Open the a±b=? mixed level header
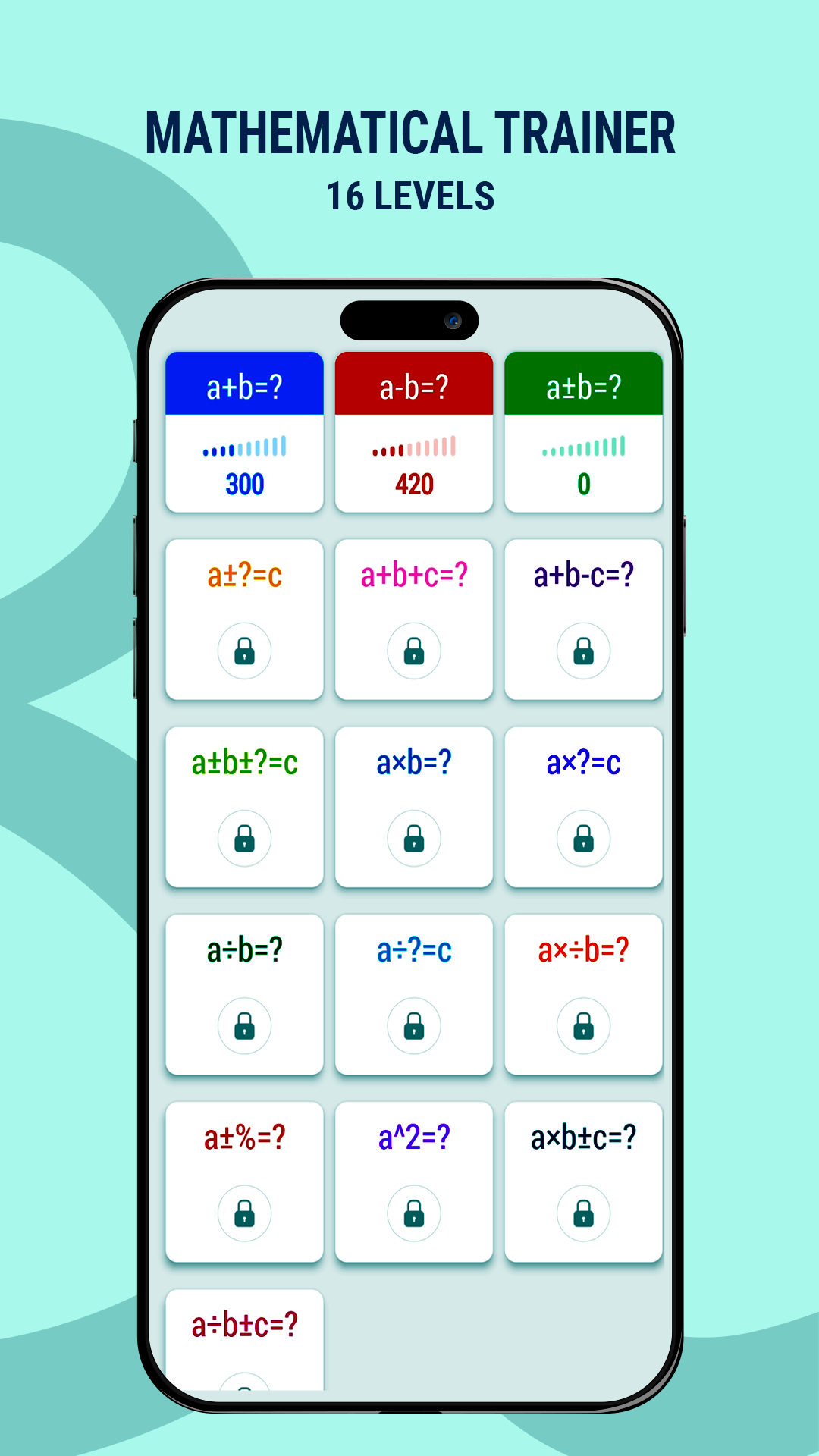 point(583,384)
